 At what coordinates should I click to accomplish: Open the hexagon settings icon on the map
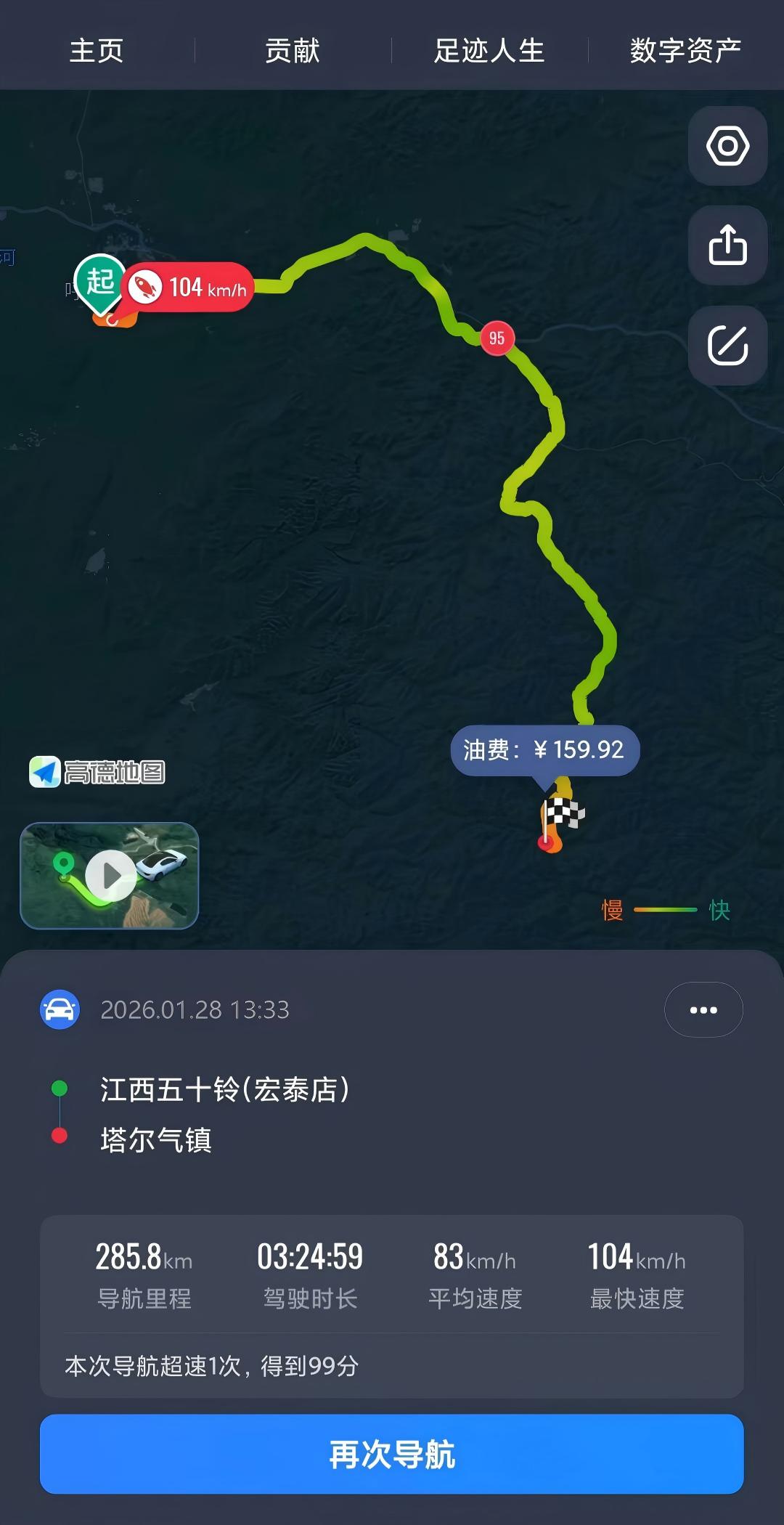[x=727, y=146]
